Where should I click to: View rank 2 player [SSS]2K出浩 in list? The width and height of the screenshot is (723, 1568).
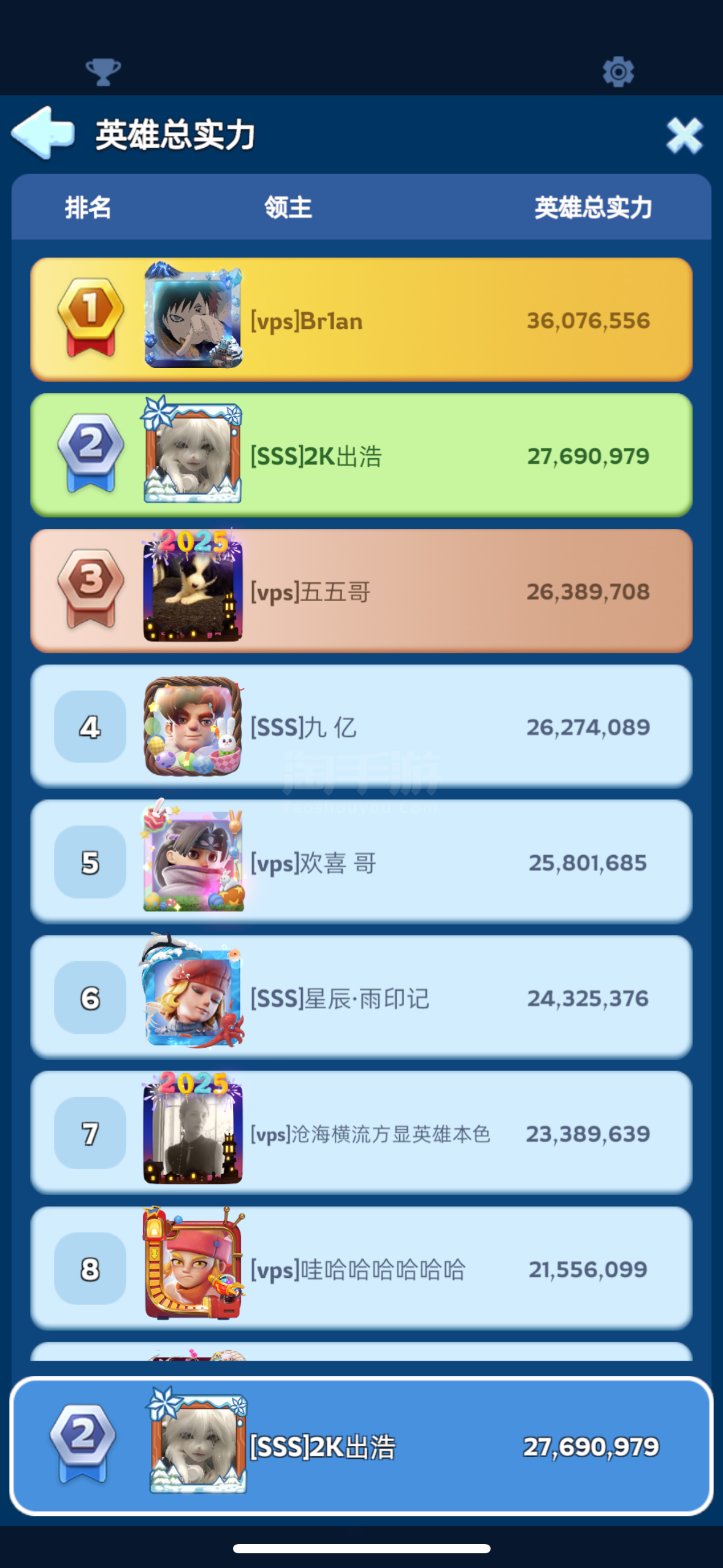tap(361, 455)
